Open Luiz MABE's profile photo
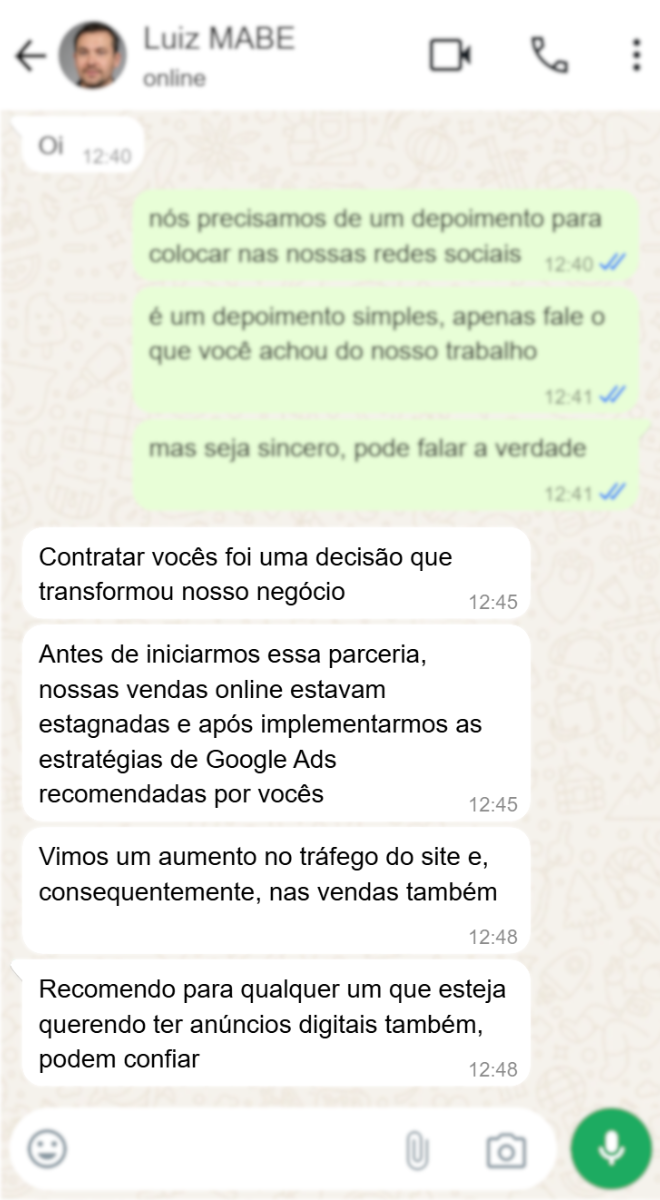The width and height of the screenshot is (660, 1200). click(x=93, y=56)
